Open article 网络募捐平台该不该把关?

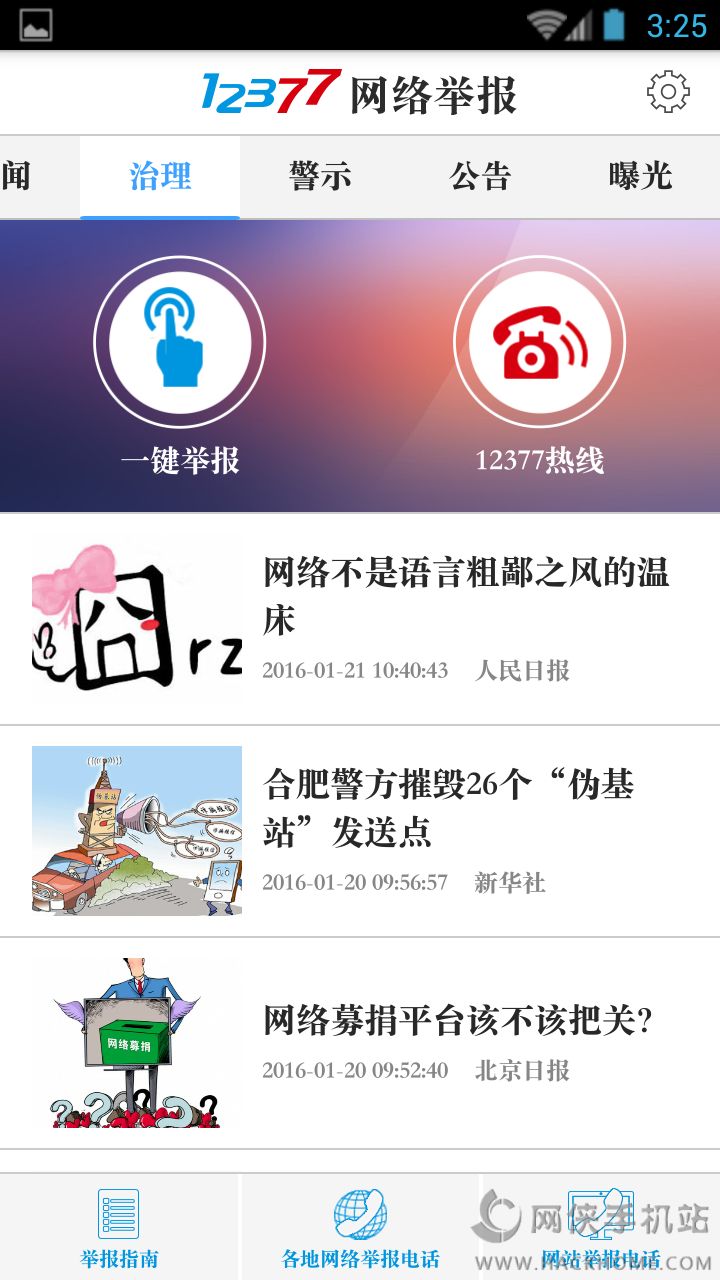tap(458, 1020)
